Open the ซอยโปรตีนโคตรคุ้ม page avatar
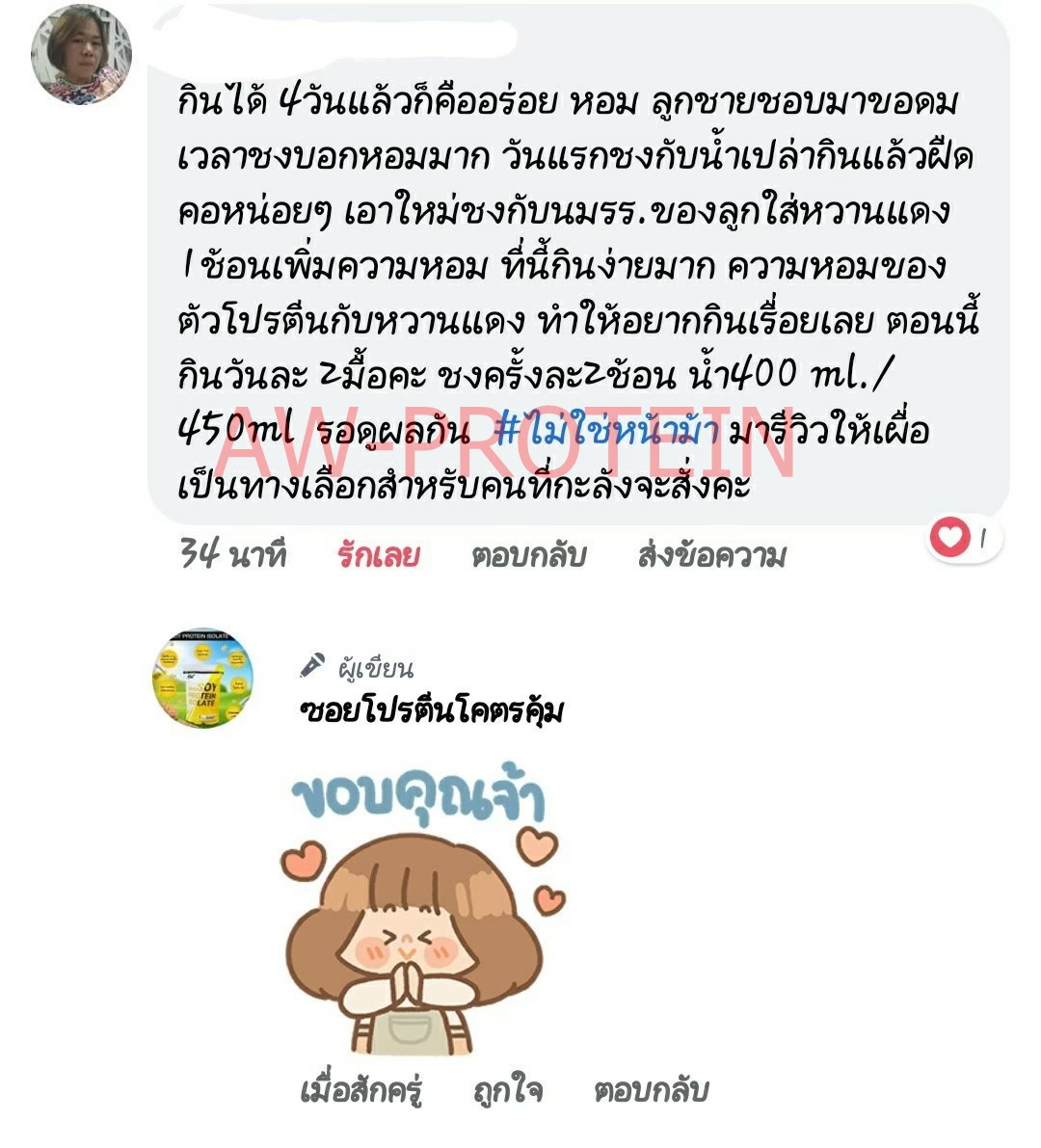This screenshot has width=1041, height=1148. point(203,678)
